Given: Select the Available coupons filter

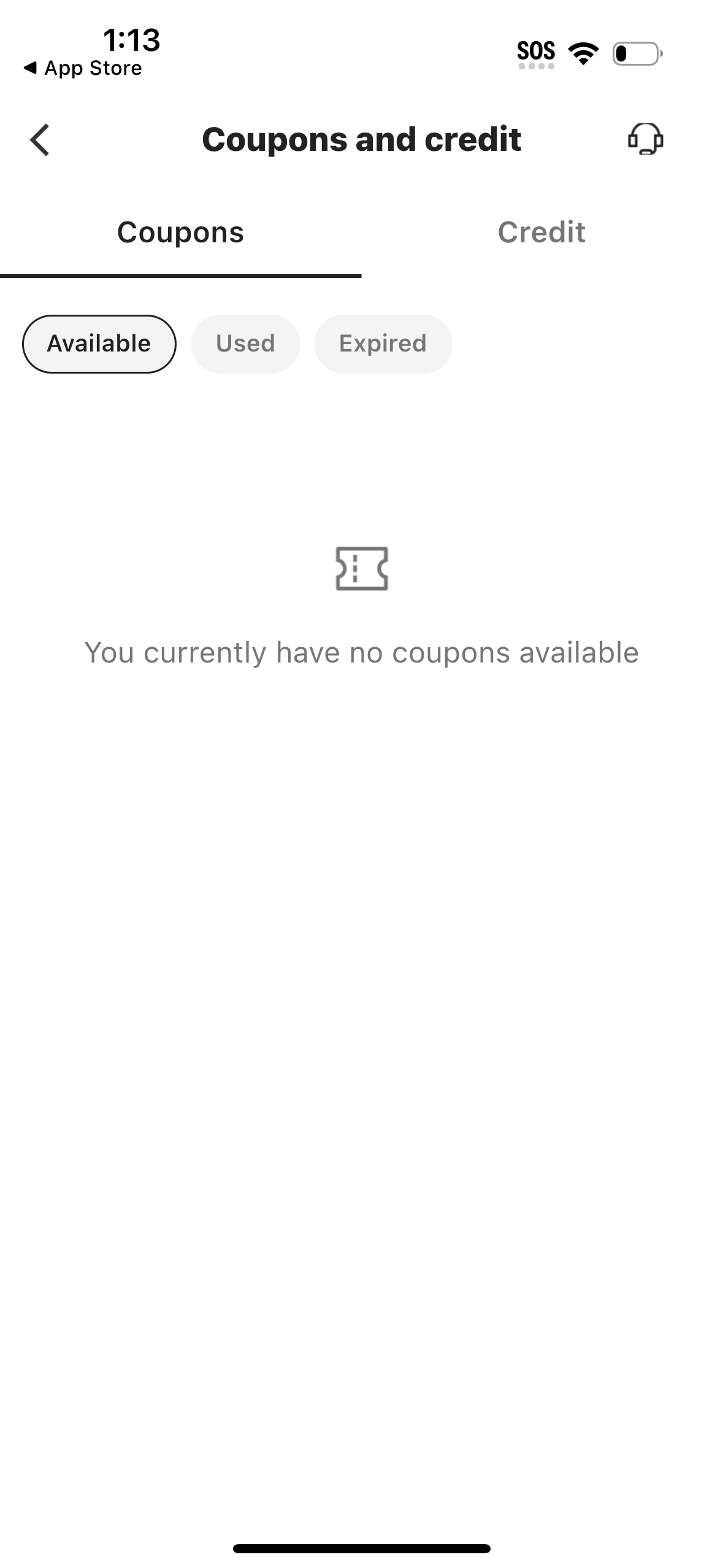Looking at the screenshot, I should [x=99, y=344].
